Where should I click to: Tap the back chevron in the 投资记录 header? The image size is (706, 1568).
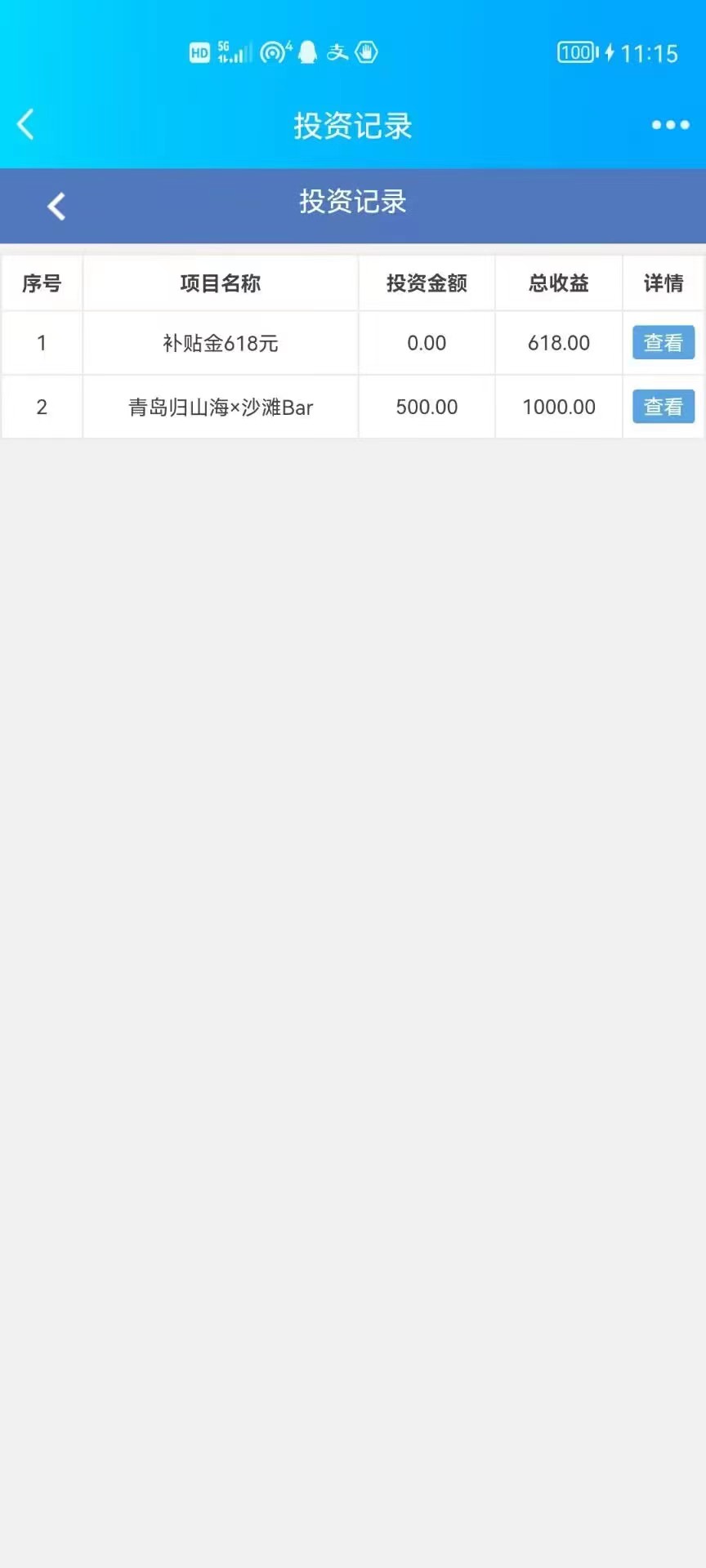pyautogui.click(x=56, y=207)
